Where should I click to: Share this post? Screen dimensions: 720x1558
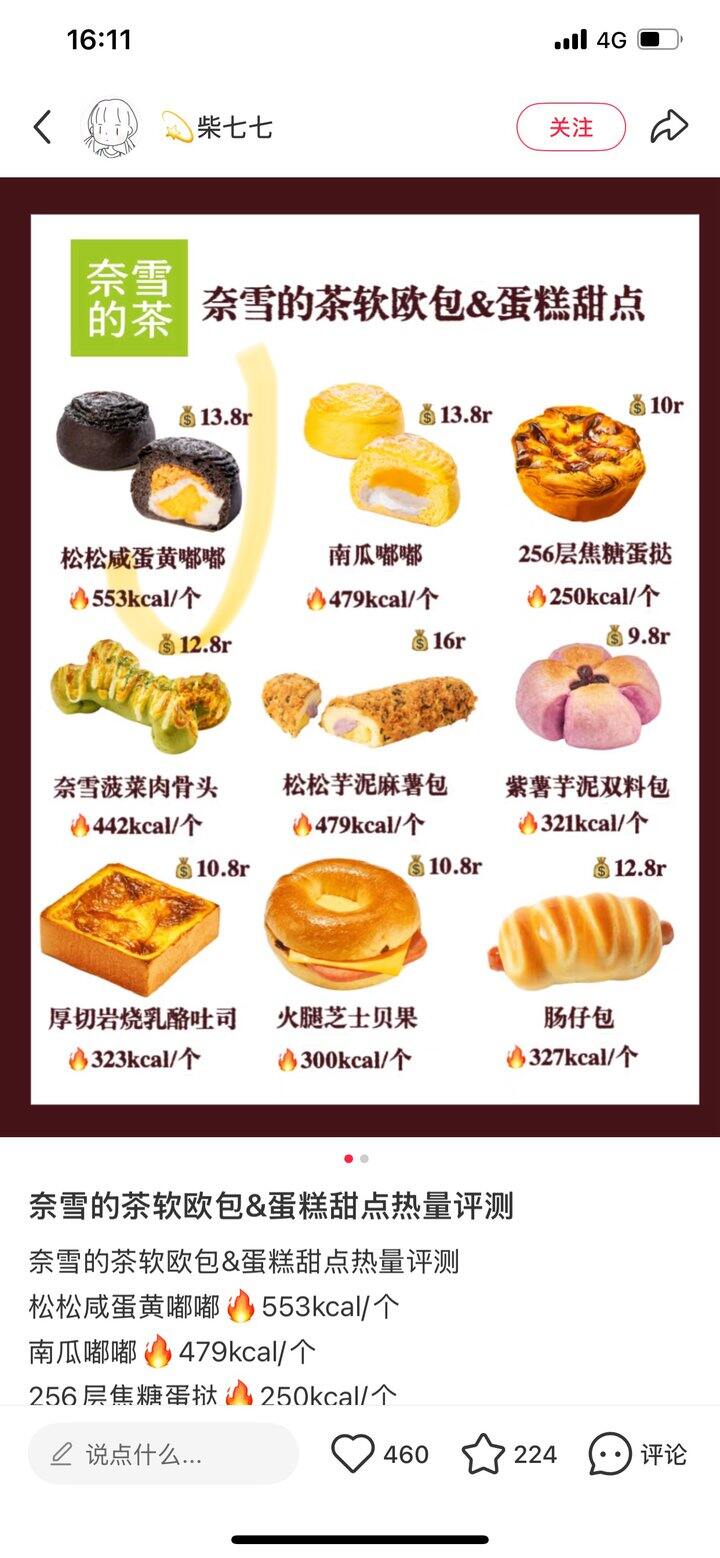pos(669,127)
